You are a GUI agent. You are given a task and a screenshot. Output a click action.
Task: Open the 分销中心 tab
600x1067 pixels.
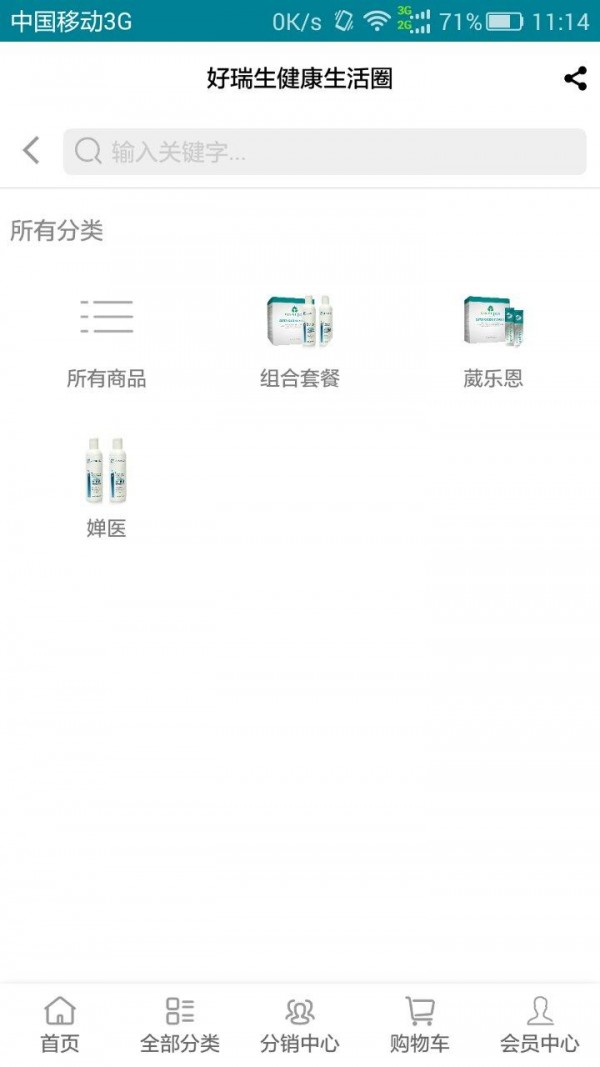coord(300,1025)
